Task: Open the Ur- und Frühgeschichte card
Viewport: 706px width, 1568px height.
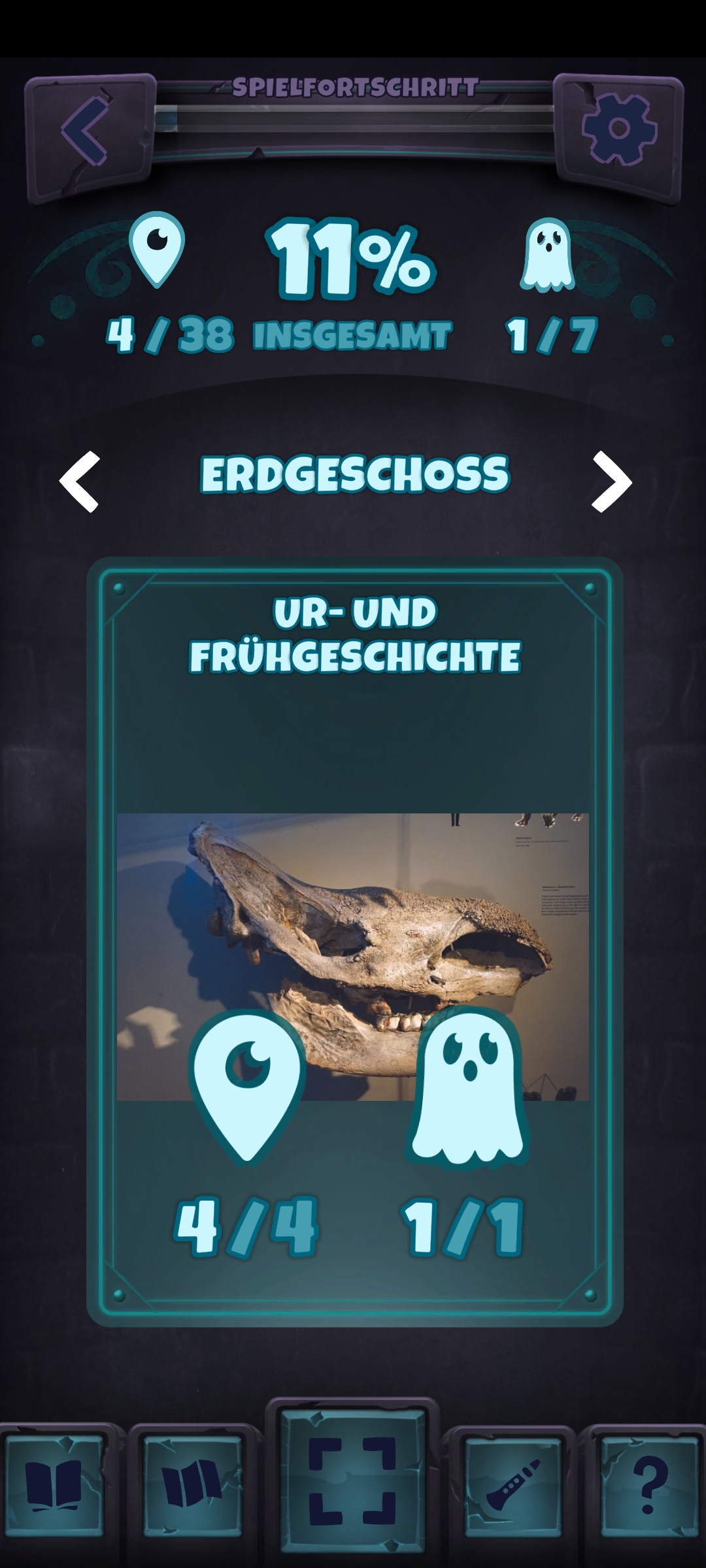Action: point(354,941)
